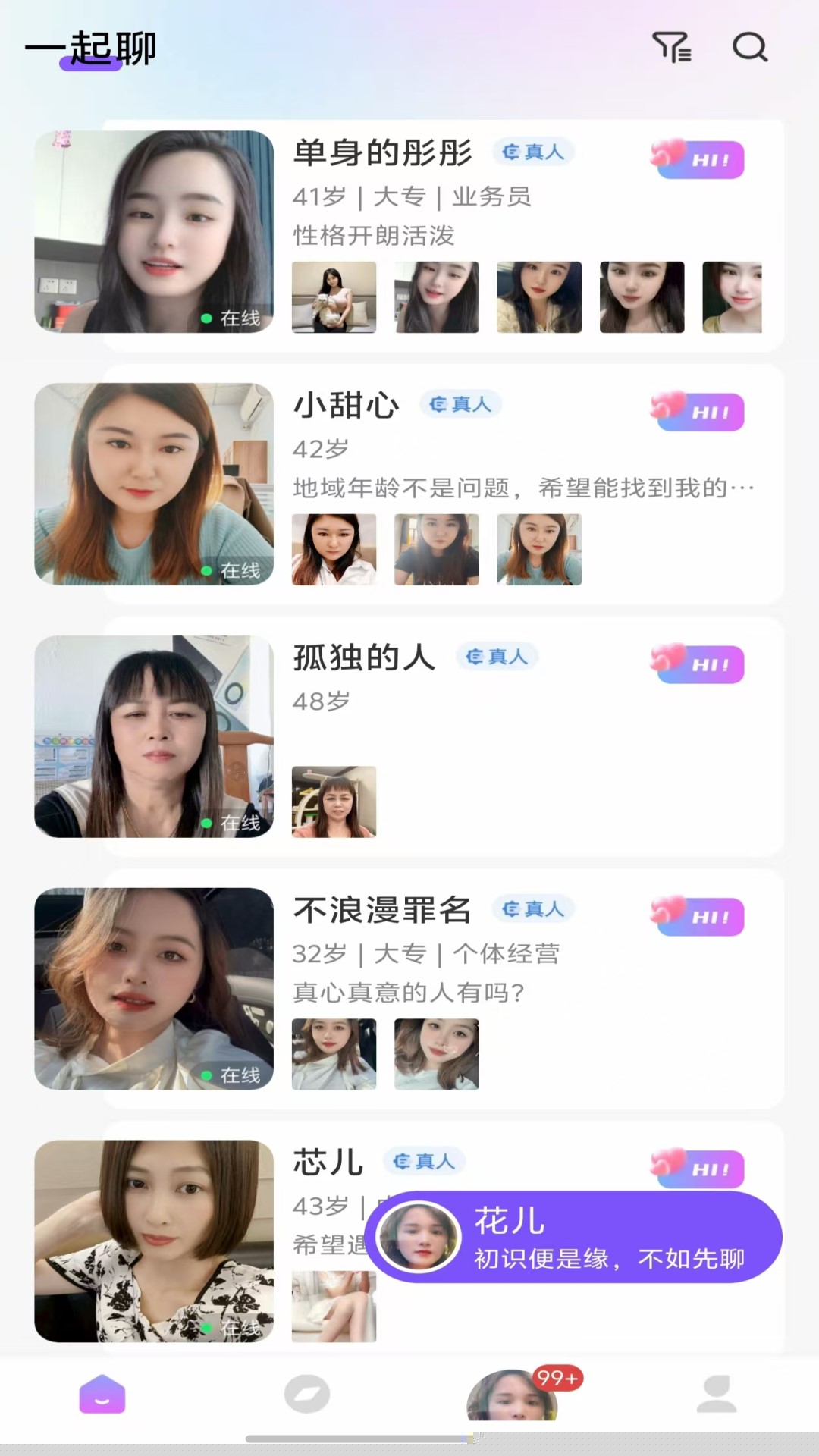Open the search magnifier icon

749,47
